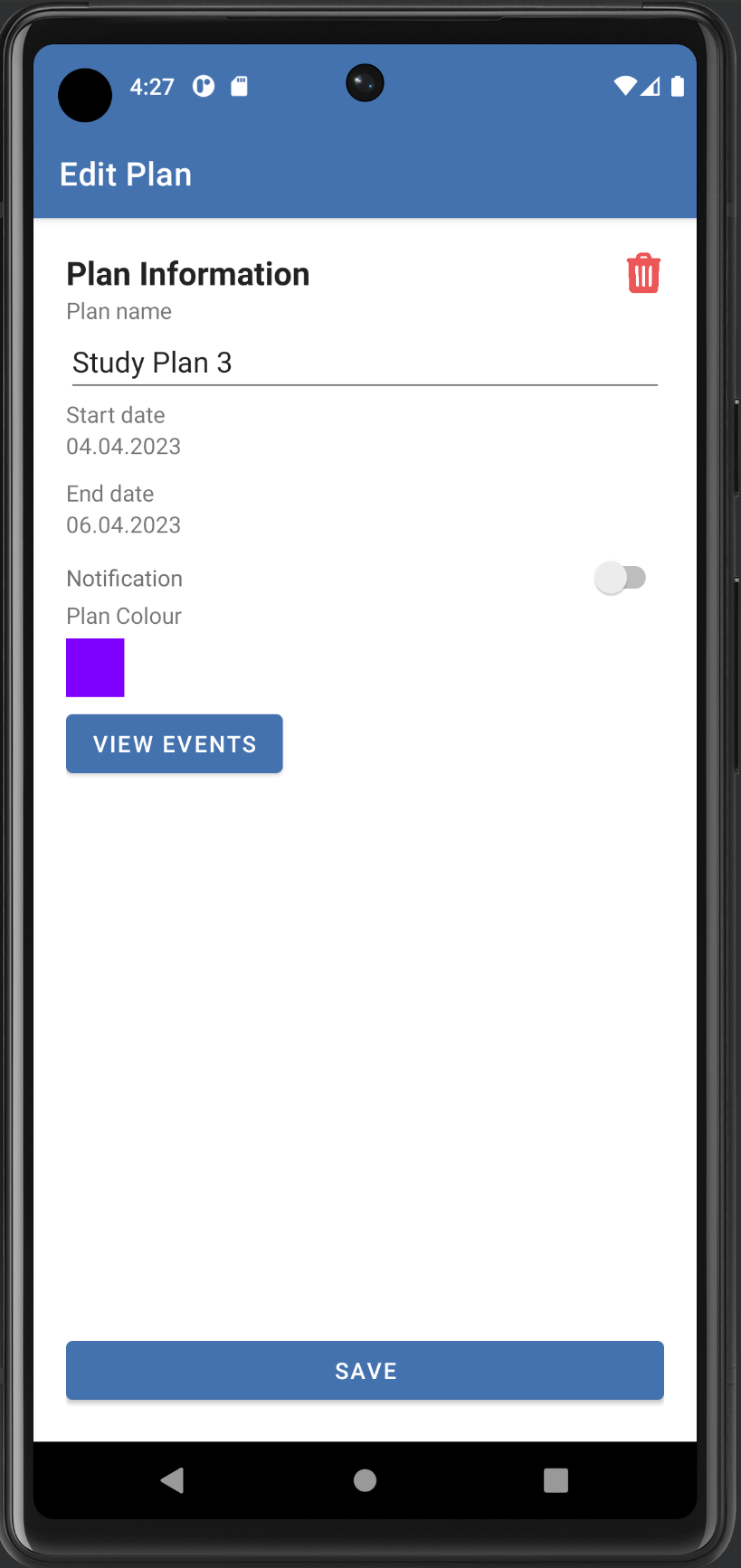Open View Events

coord(175,744)
